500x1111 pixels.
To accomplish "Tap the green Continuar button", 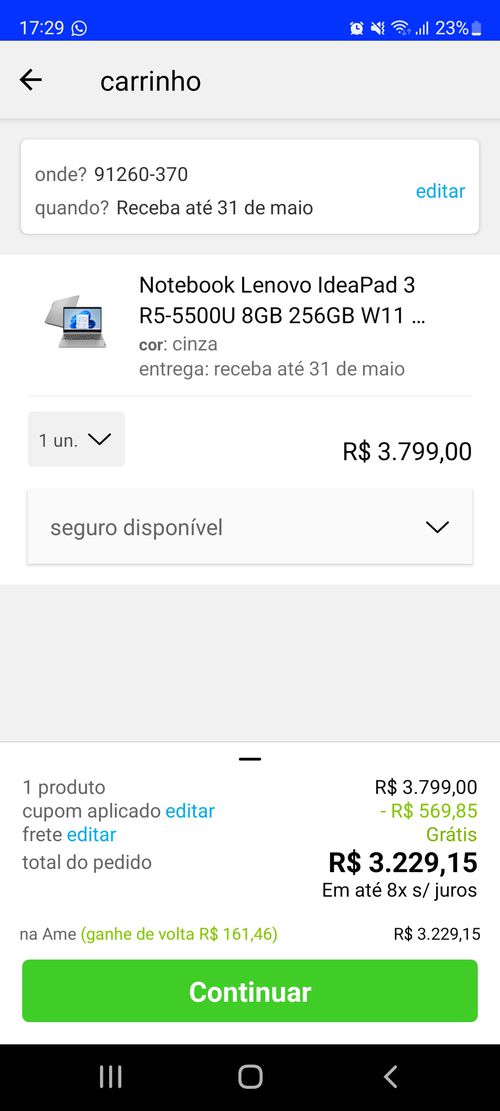I will 250,991.
